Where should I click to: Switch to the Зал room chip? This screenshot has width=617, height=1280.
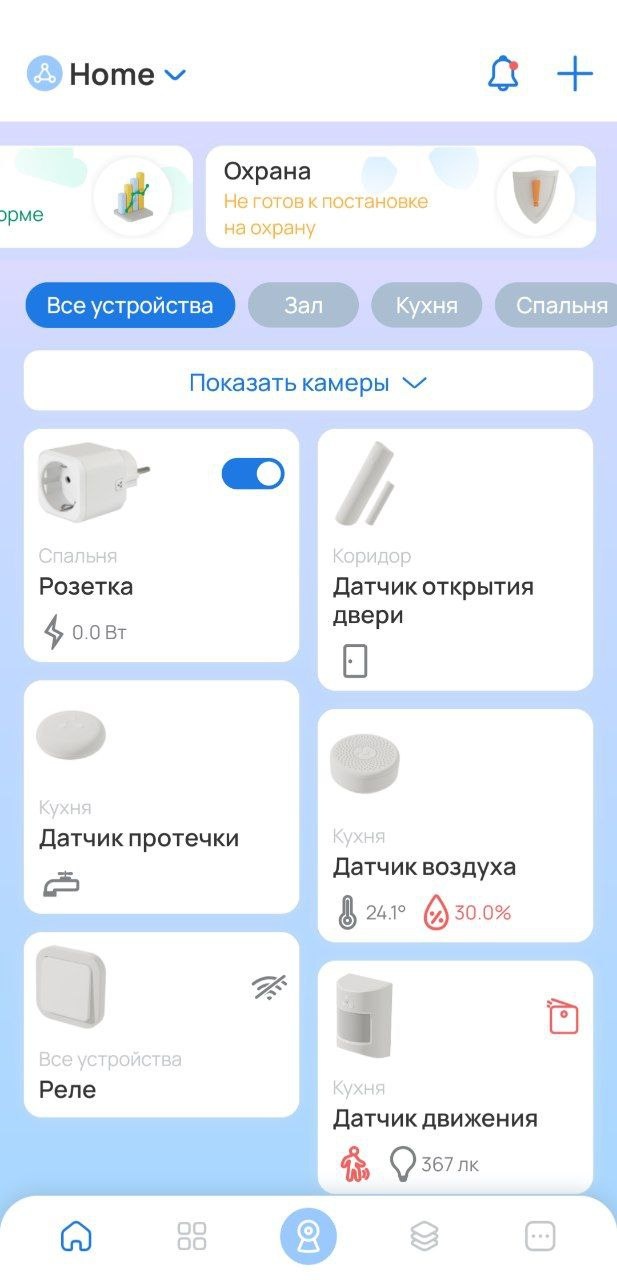303,305
